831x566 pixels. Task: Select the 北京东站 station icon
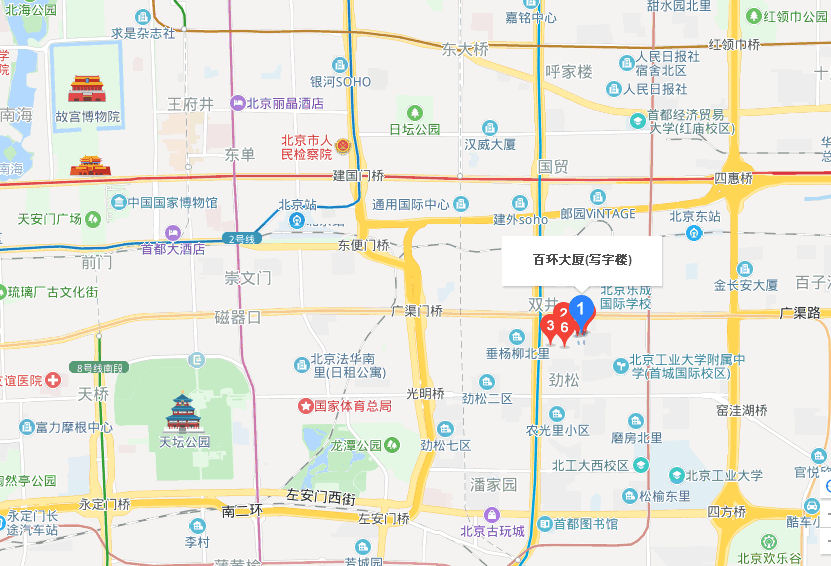(695, 232)
